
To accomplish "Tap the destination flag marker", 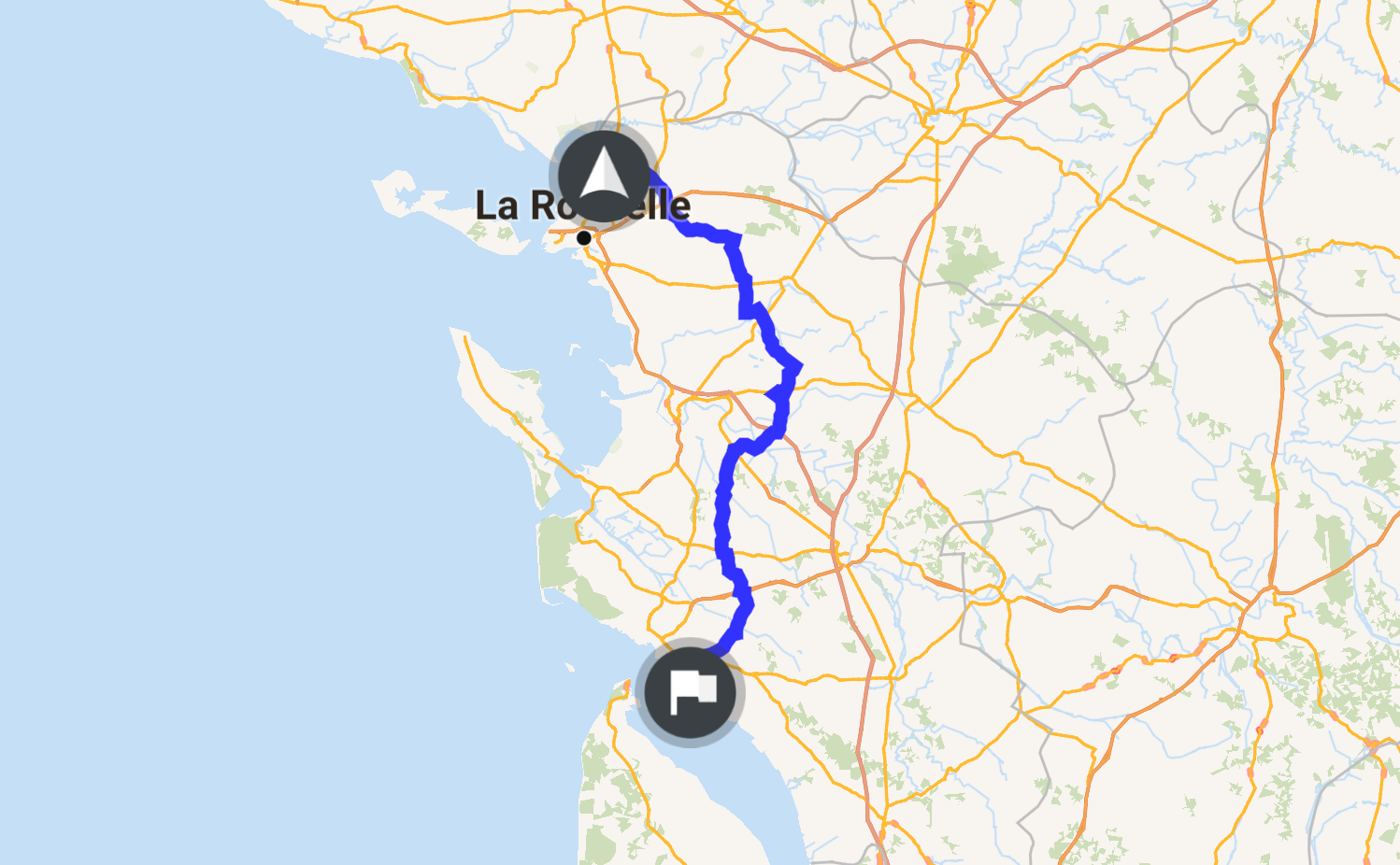I will point(690,692).
